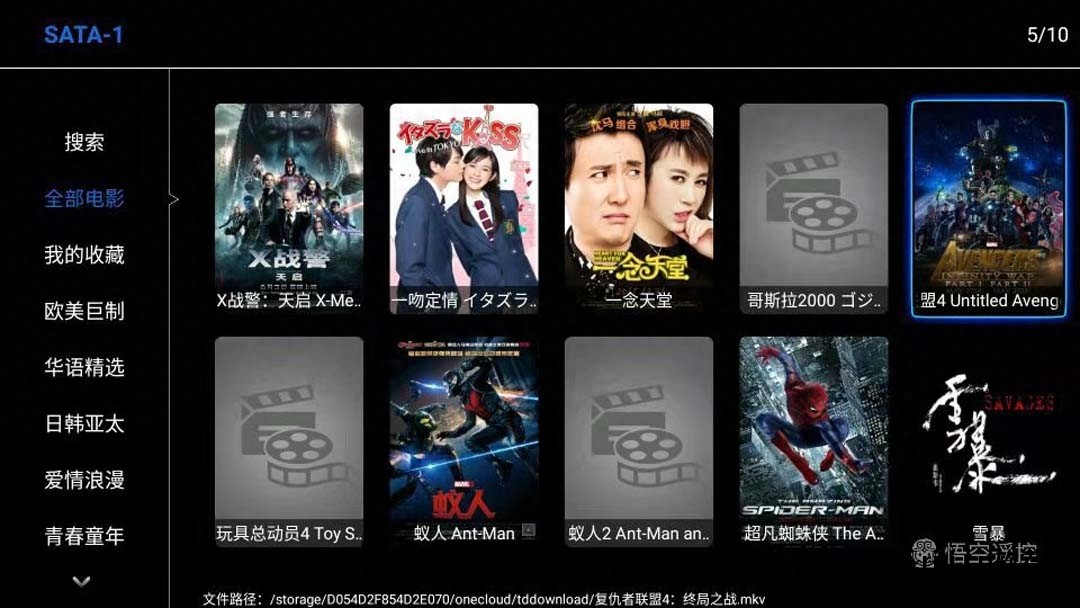Show the 日韩亚太 movies
Viewport: 1080px width, 608px height.
tap(84, 424)
